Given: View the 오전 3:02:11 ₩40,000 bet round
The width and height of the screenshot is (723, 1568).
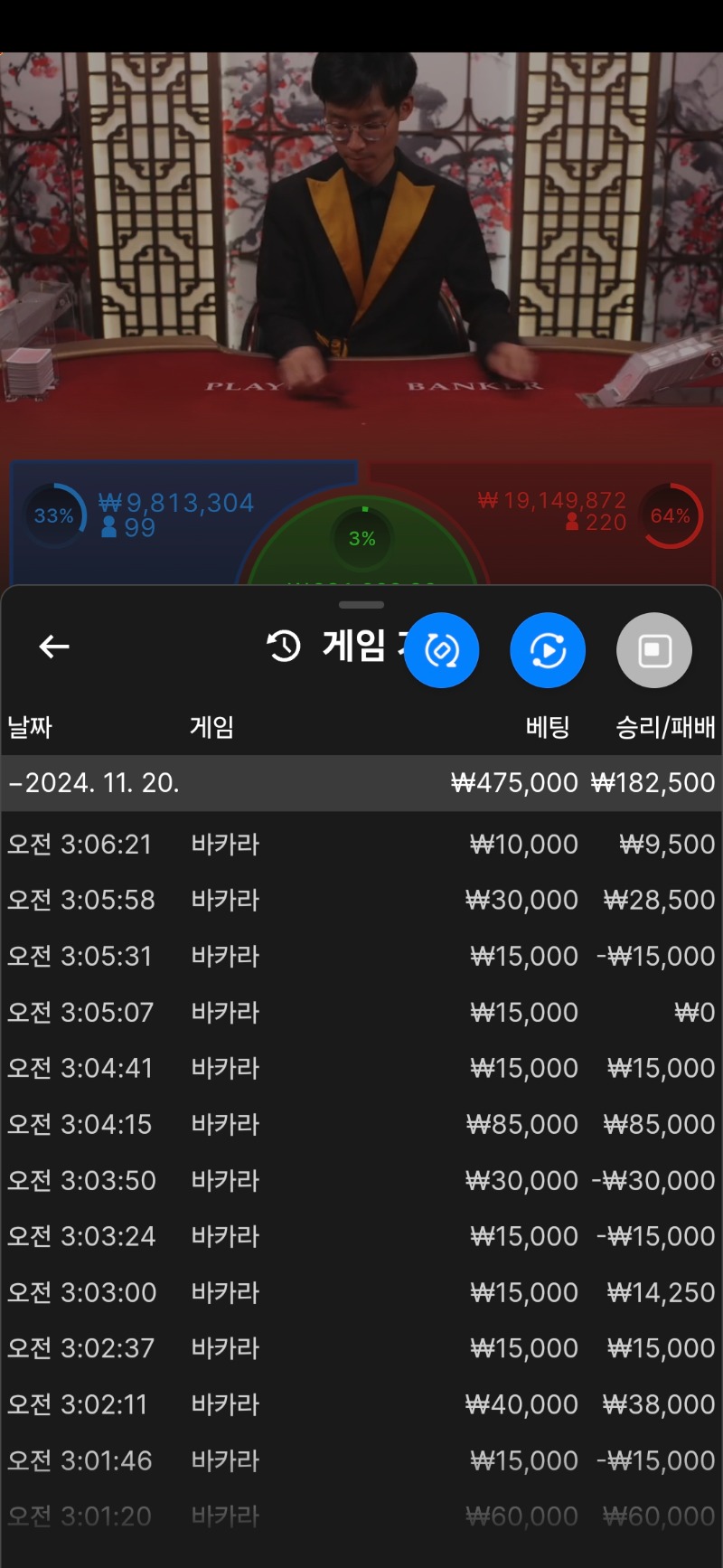Looking at the screenshot, I should pyautogui.click(x=361, y=1405).
